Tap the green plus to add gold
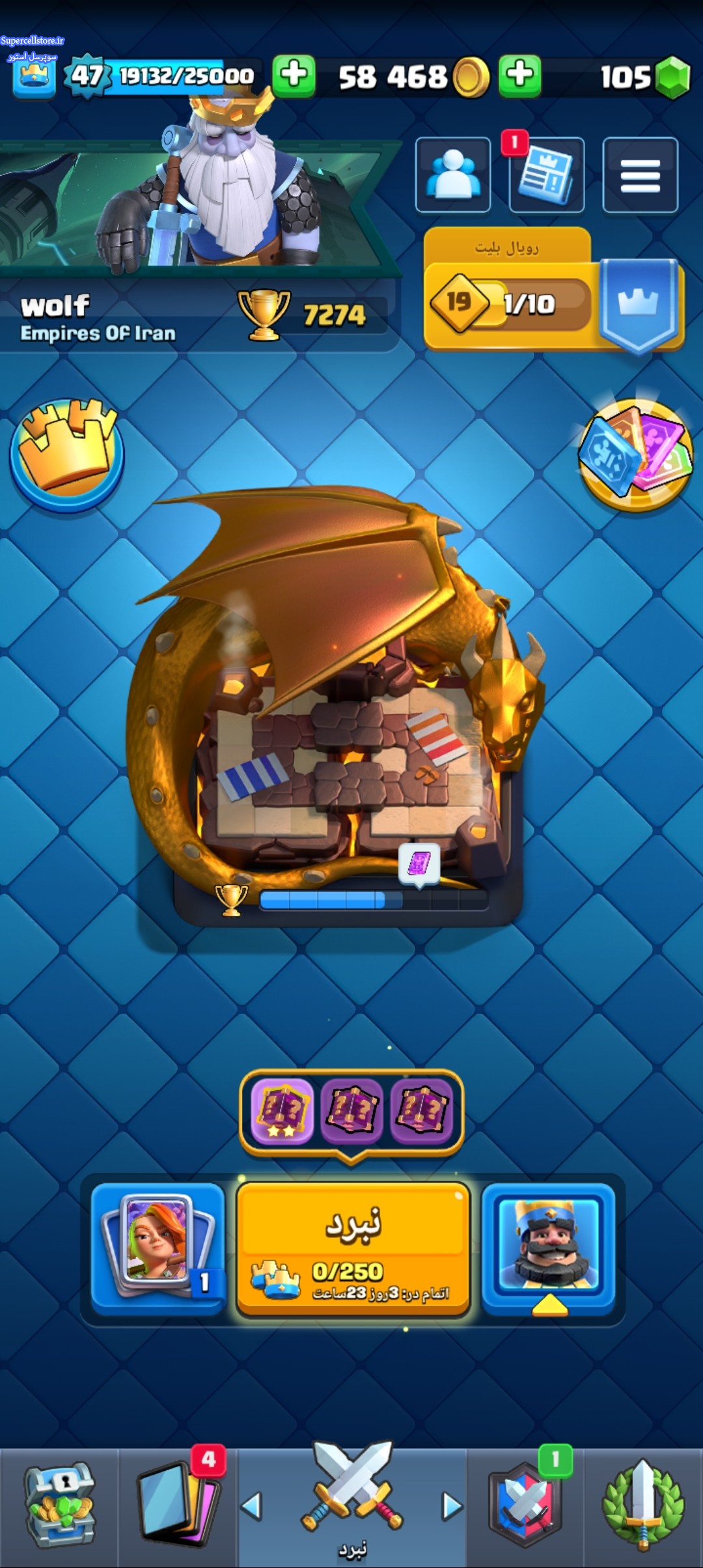 coord(519,76)
